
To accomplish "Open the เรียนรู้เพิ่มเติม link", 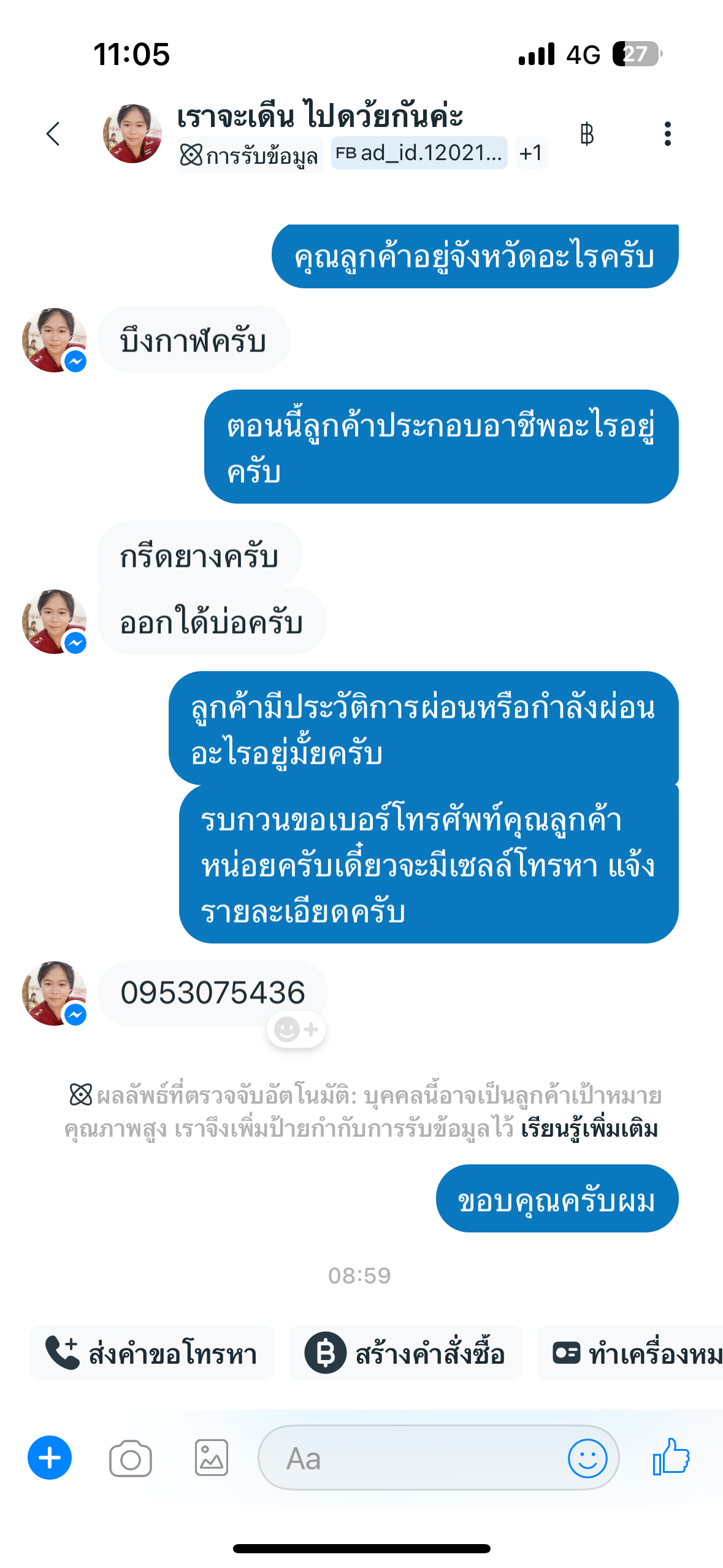I will [x=589, y=1129].
